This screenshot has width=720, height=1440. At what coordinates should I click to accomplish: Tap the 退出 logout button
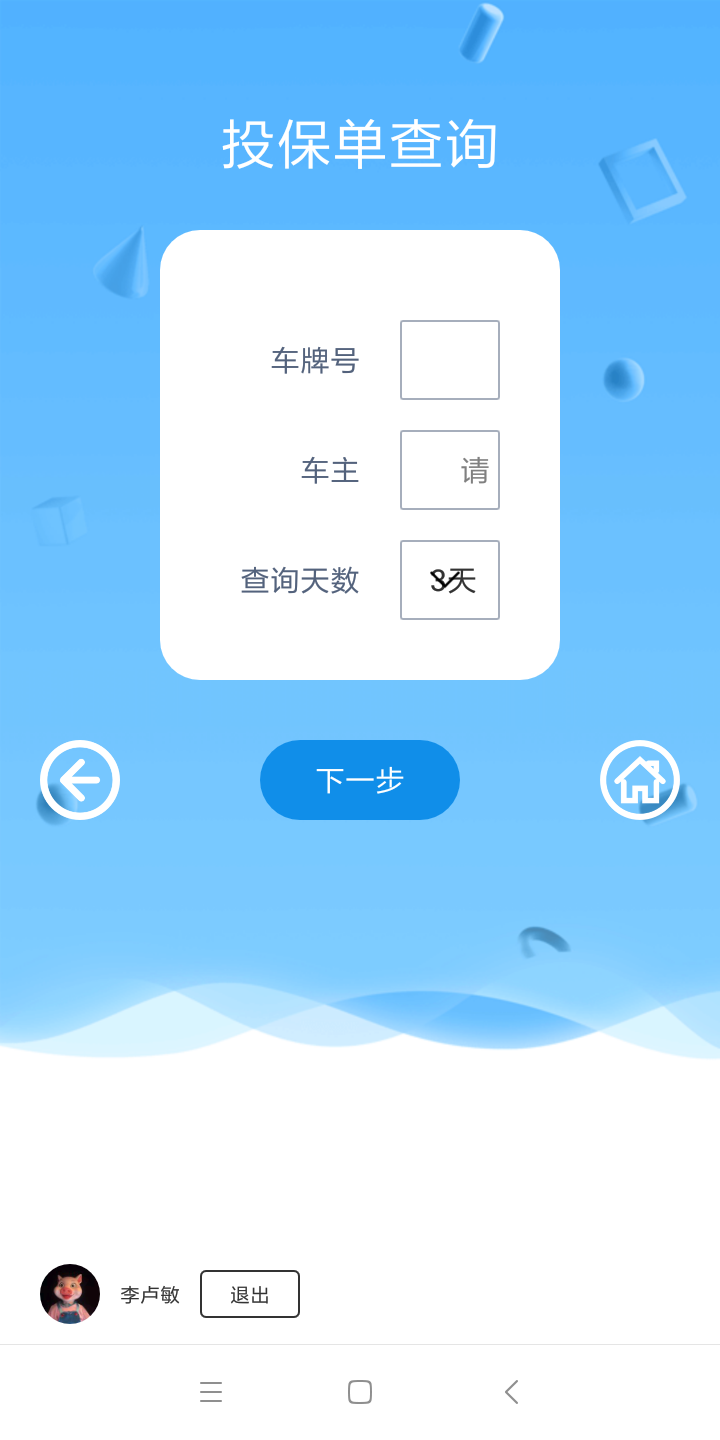pos(250,1294)
